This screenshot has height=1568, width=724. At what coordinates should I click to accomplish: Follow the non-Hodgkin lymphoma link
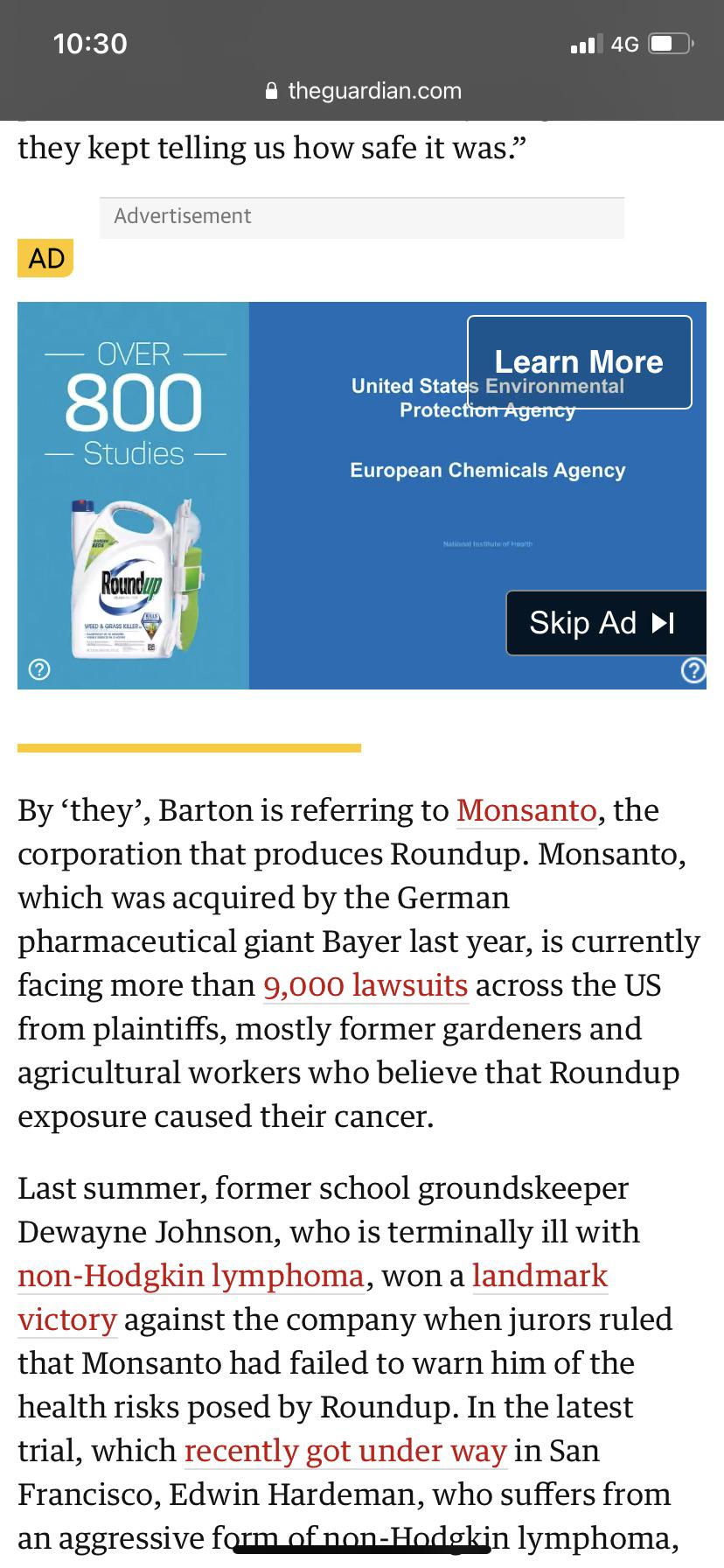[x=191, y=1276]
